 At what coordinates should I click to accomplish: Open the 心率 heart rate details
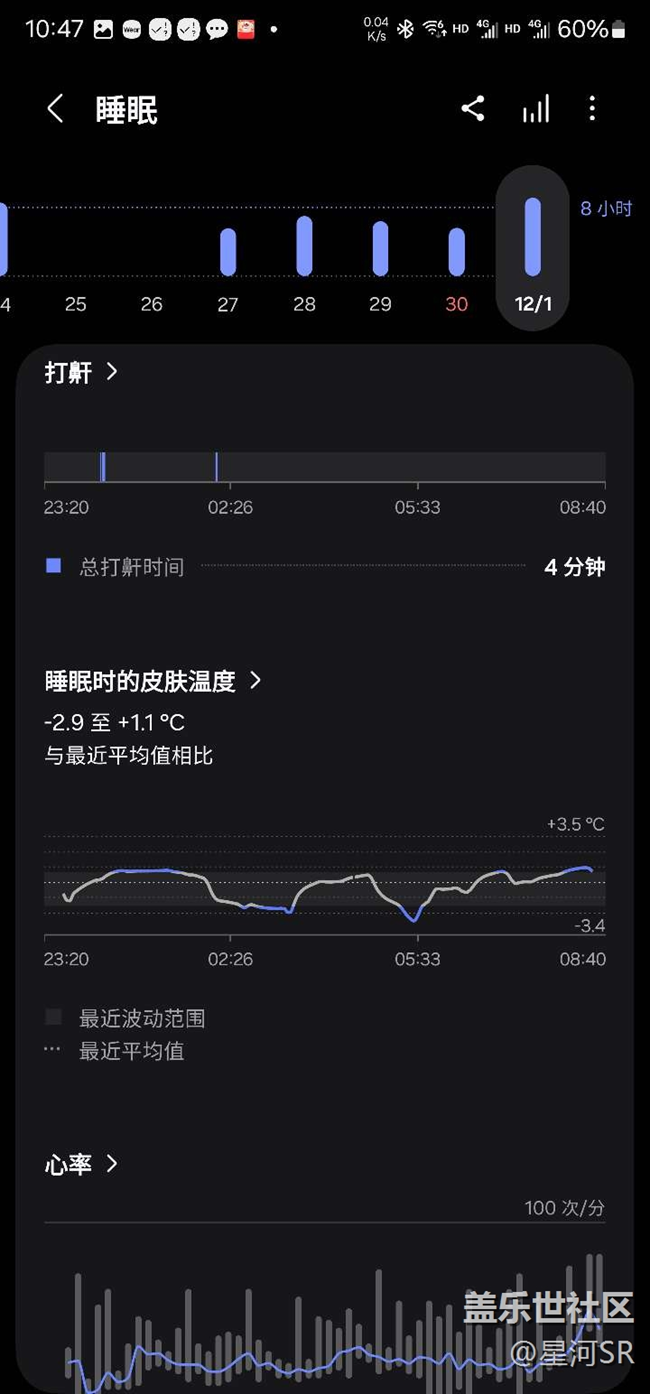82,1164
